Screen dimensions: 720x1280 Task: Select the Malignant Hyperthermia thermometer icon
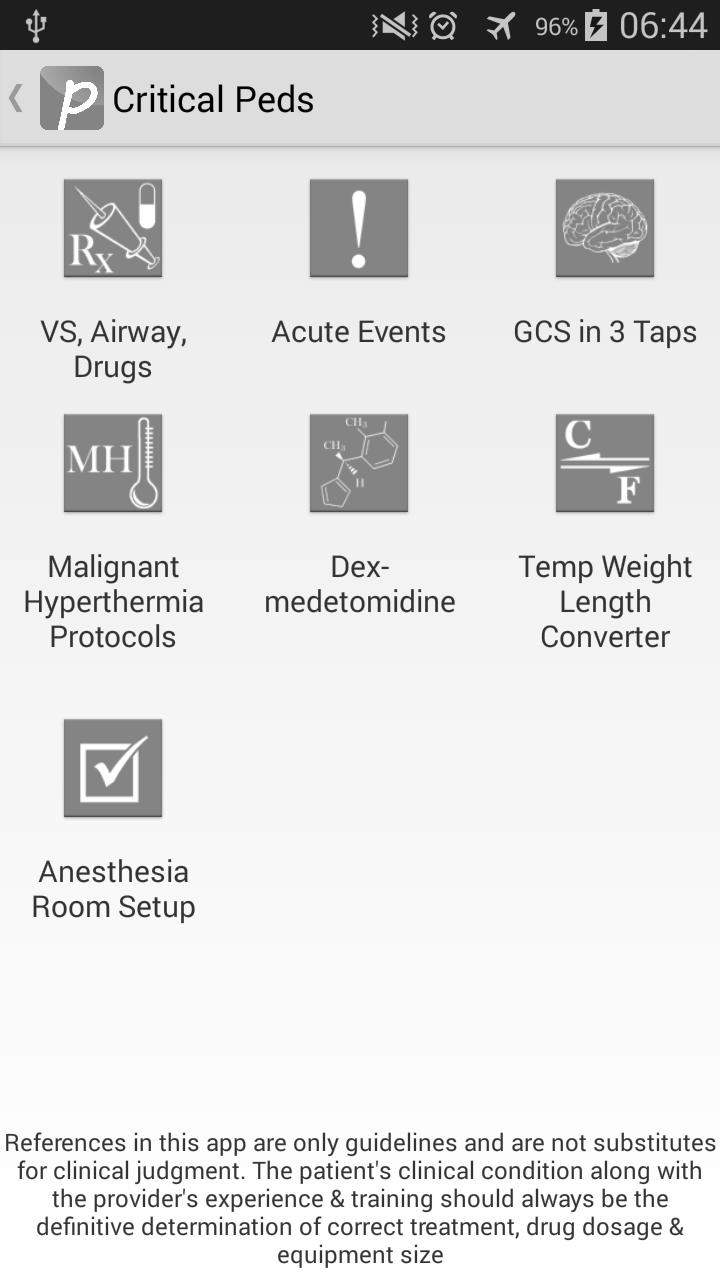(x=112, y=462)
